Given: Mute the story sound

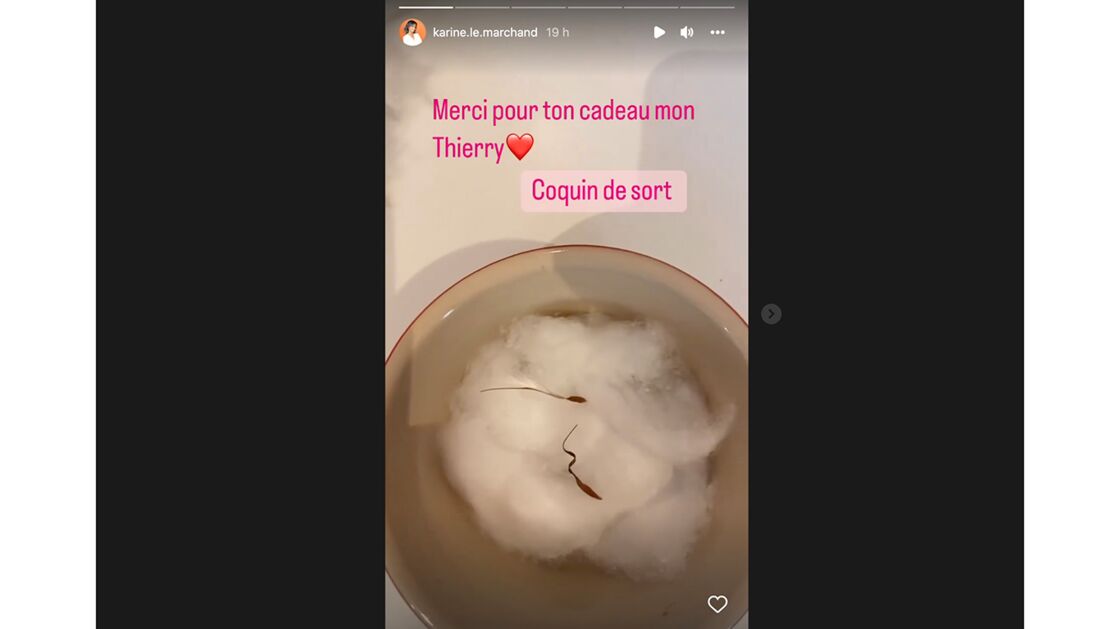Looking at the screenshot, I should 687,32.
